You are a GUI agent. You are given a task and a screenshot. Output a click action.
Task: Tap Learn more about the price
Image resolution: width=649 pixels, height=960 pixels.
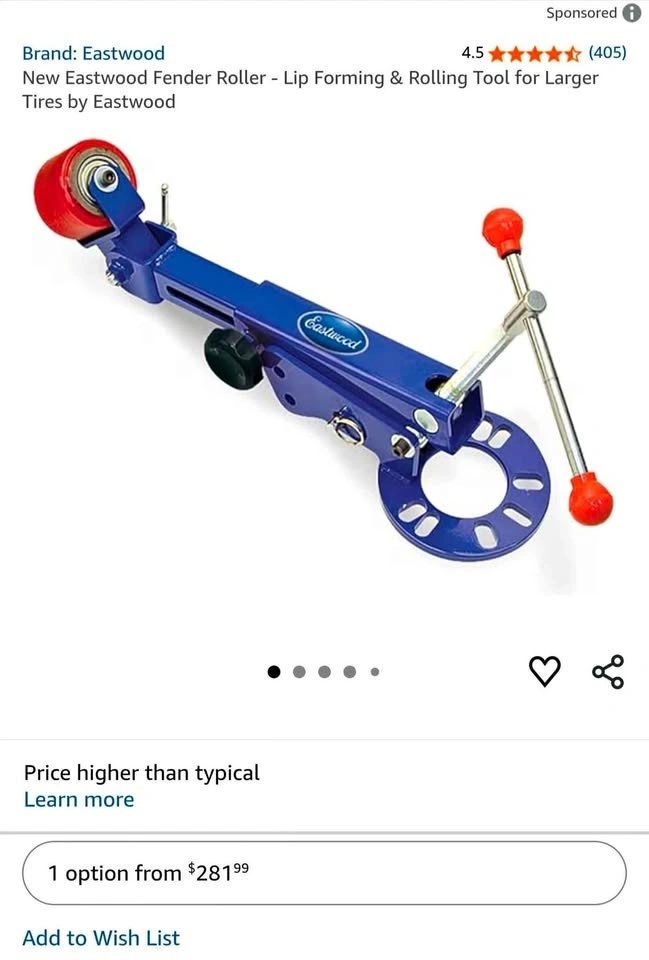[78, 799]
